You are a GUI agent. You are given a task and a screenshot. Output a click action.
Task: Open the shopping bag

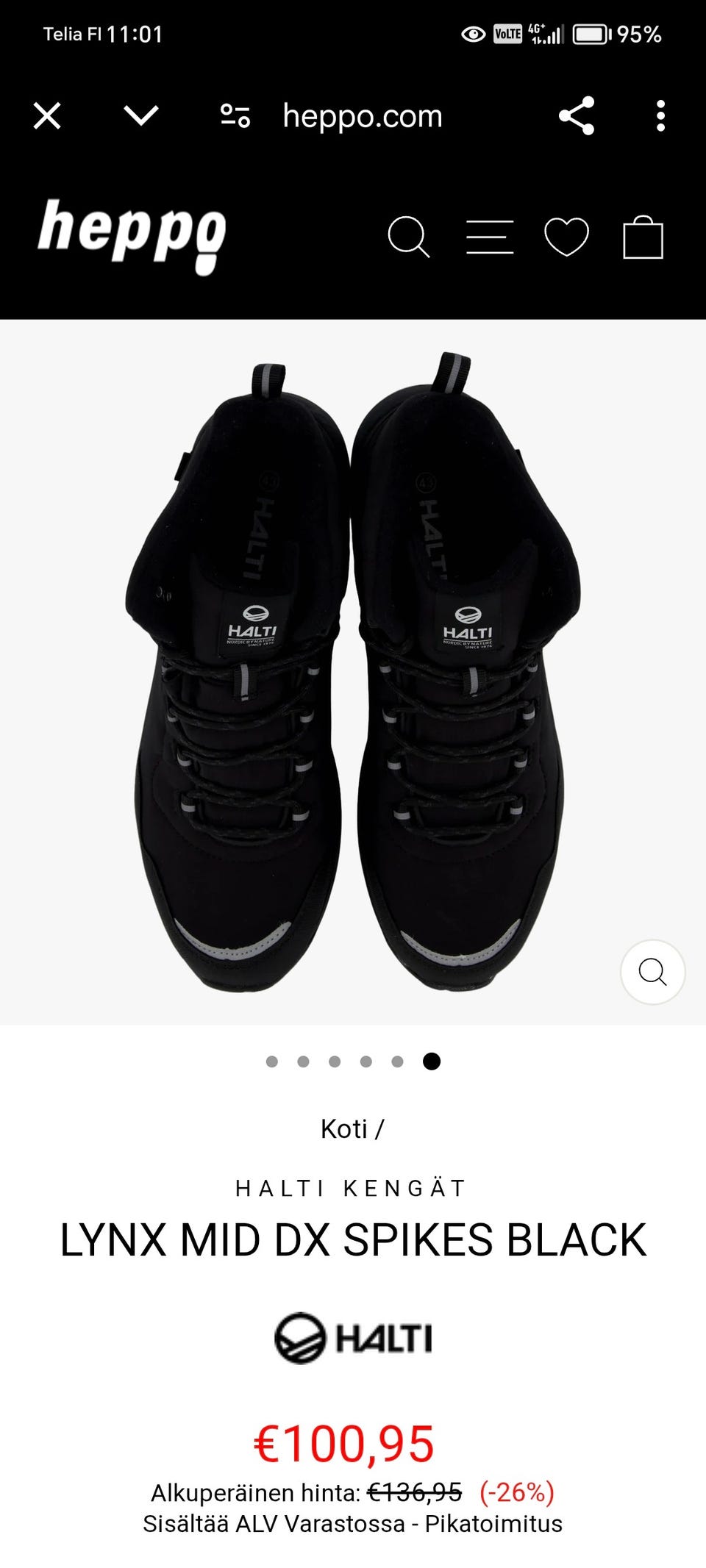[643, 238]
